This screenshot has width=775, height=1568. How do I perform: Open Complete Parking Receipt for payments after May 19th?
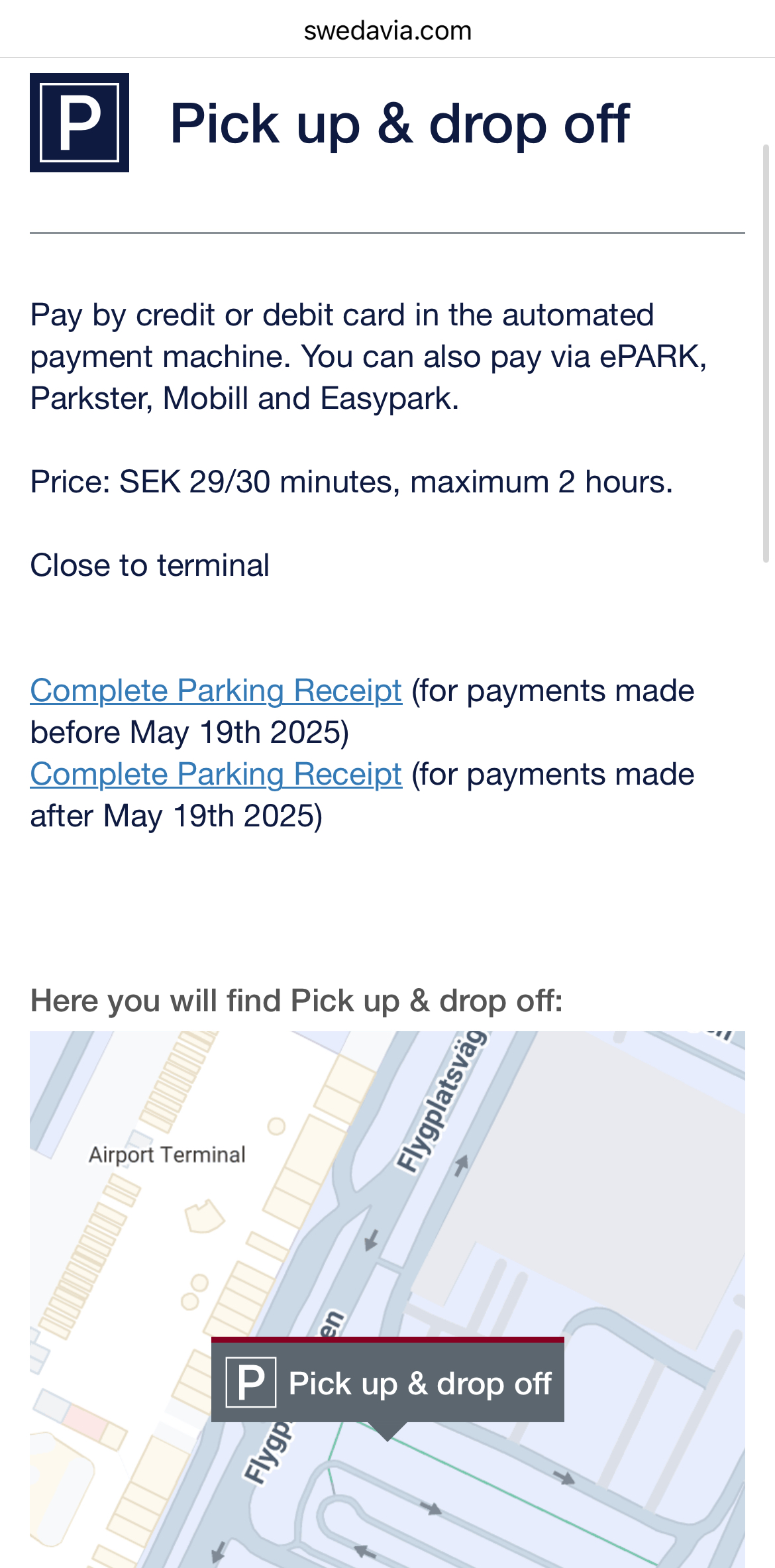[216, 775]
